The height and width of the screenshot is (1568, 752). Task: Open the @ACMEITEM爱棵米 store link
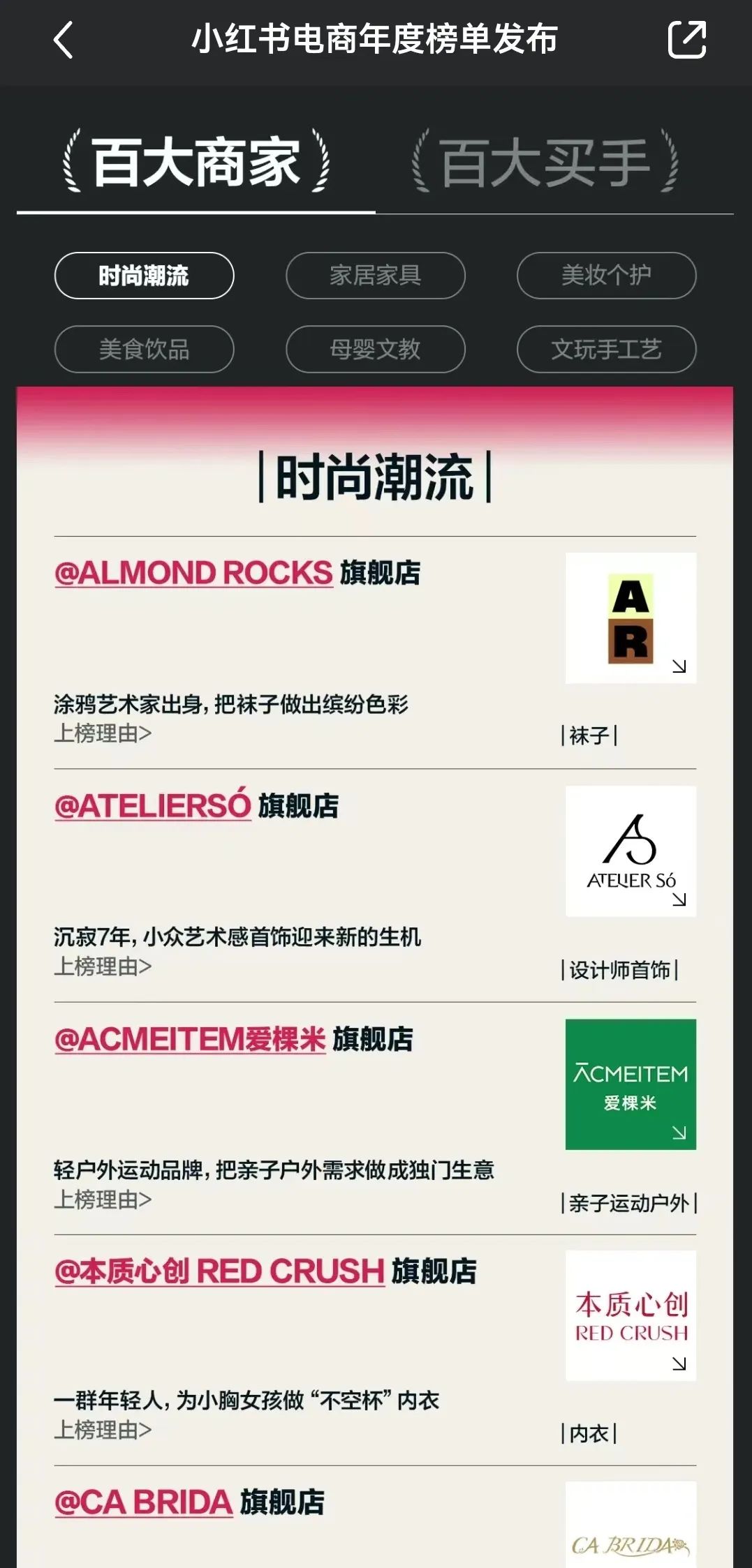[x=190, y=1039]
